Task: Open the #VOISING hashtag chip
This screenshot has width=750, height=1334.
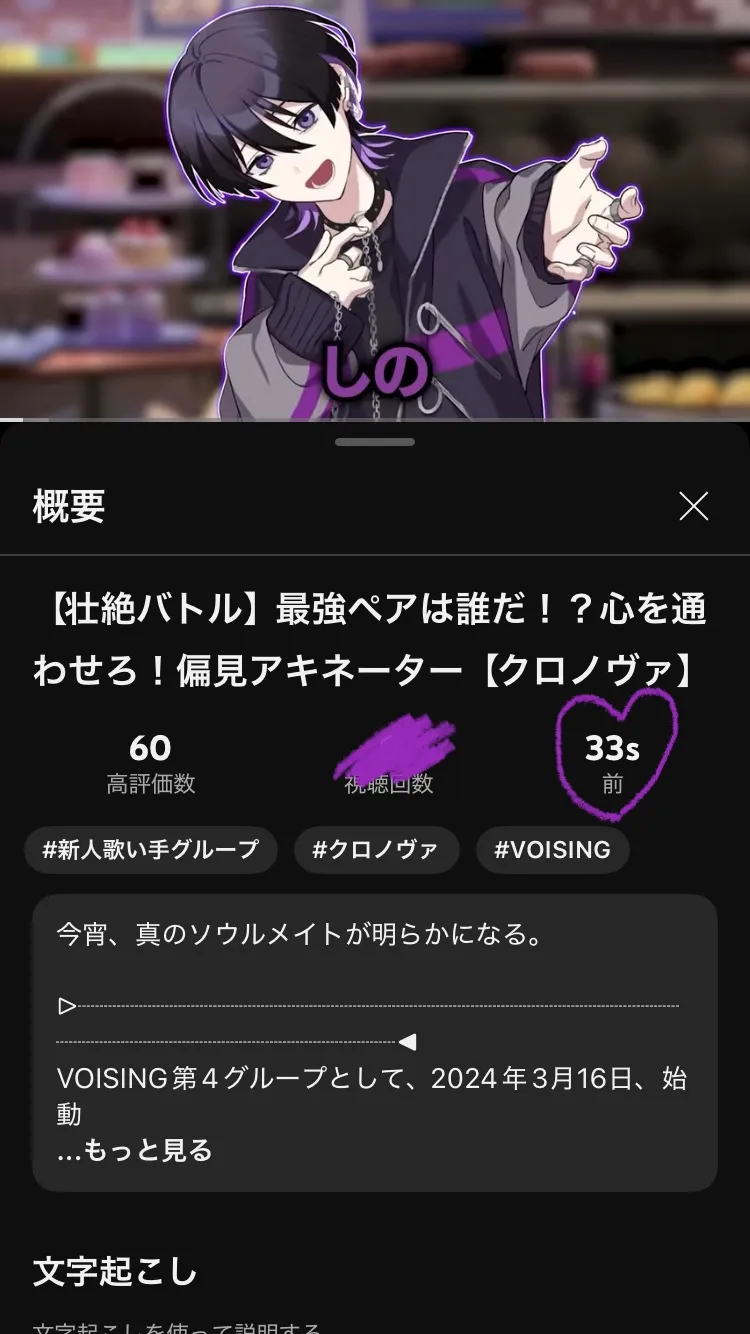Action: point(552,850)
